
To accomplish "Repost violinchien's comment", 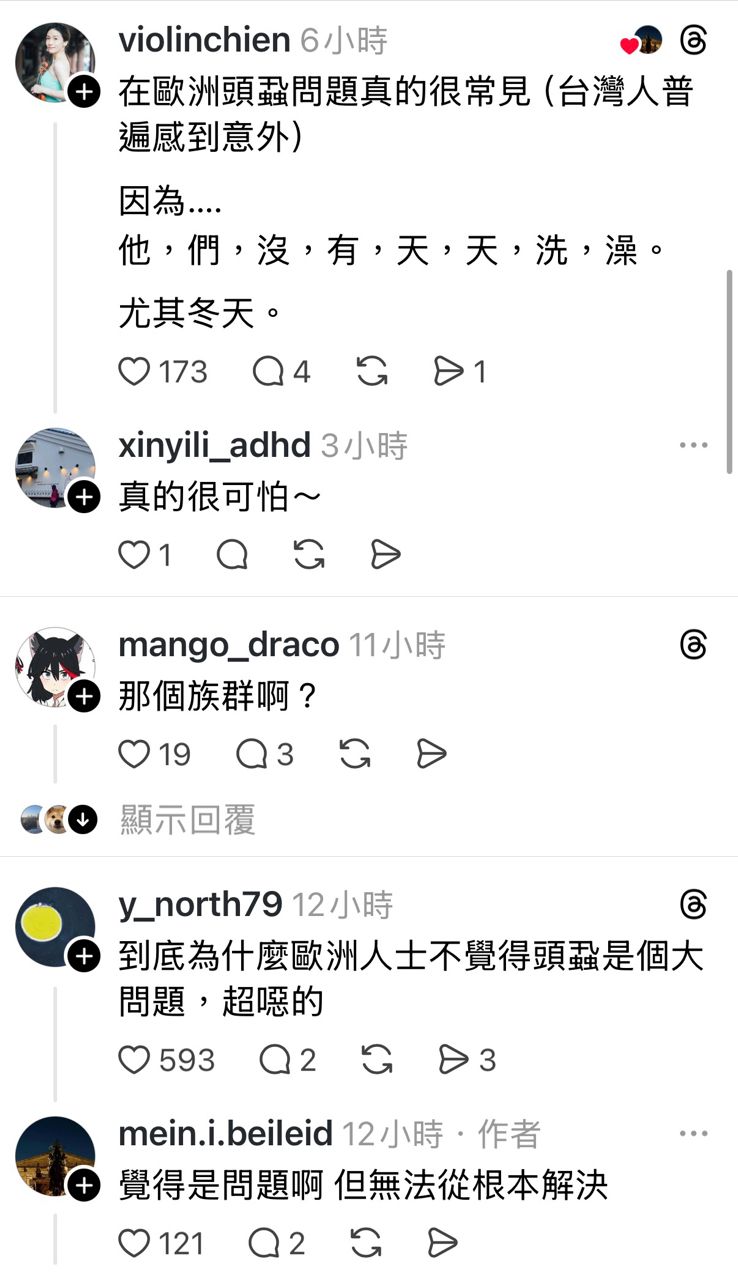I will pos(372,372).
